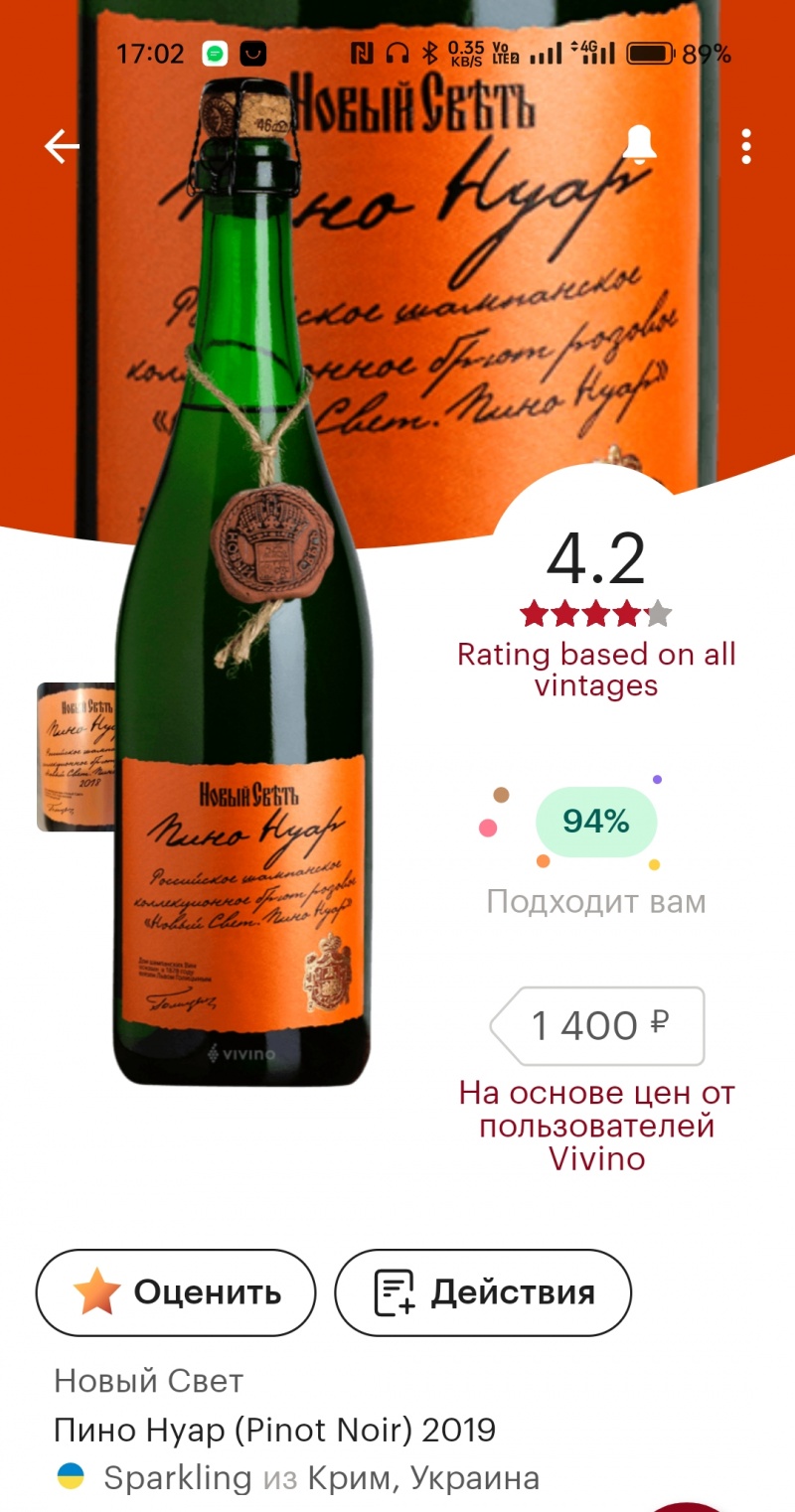Open the three-dot overflow menu
The image size is (795, 1512).
tap(746, 146)
